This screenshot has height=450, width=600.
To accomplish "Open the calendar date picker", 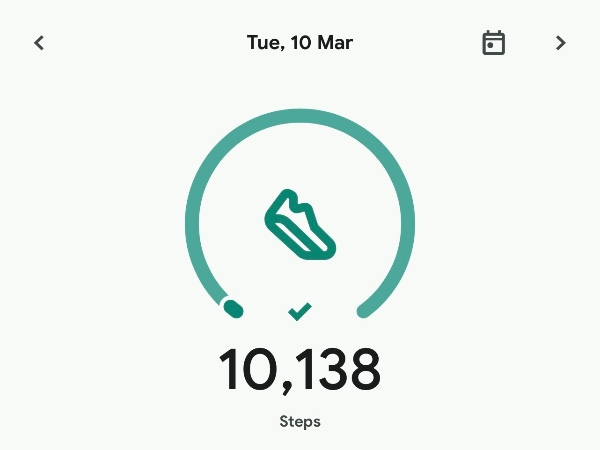I will [493, 43].
